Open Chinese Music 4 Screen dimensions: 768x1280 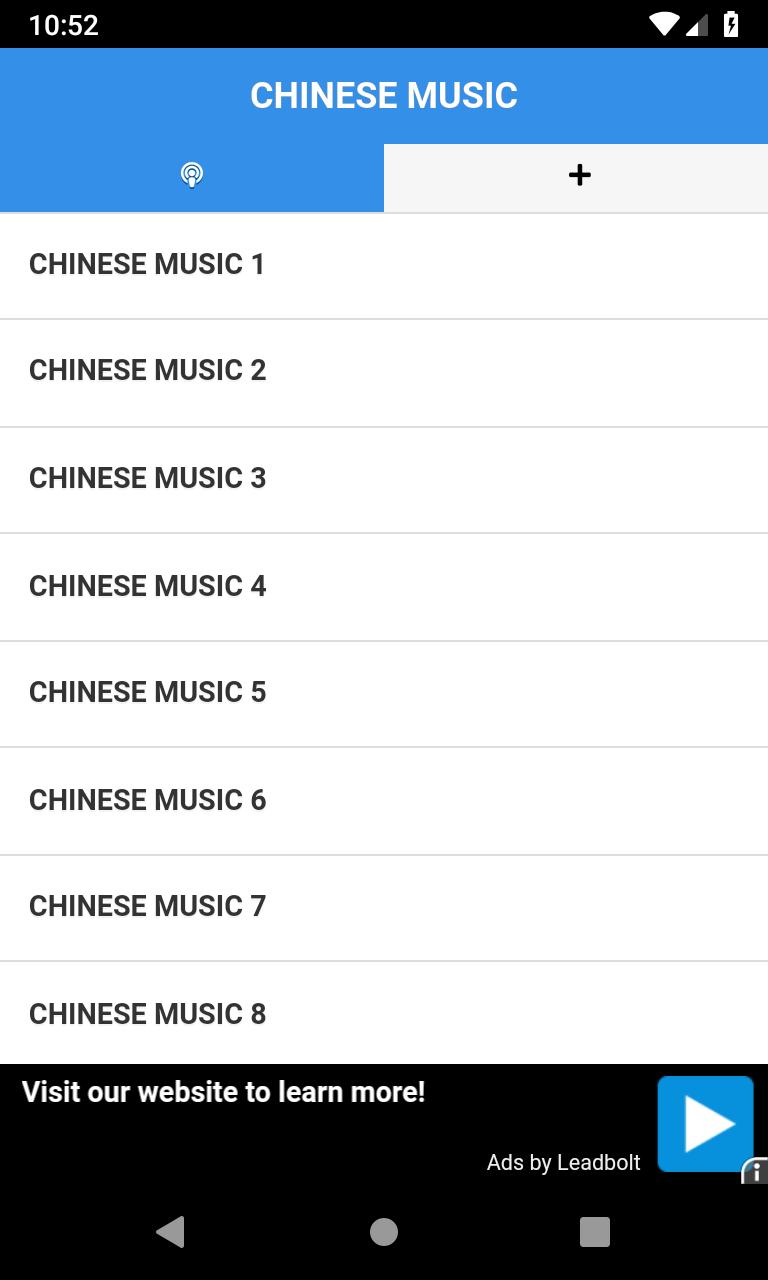pyautogui.click(x=384, y=586)
